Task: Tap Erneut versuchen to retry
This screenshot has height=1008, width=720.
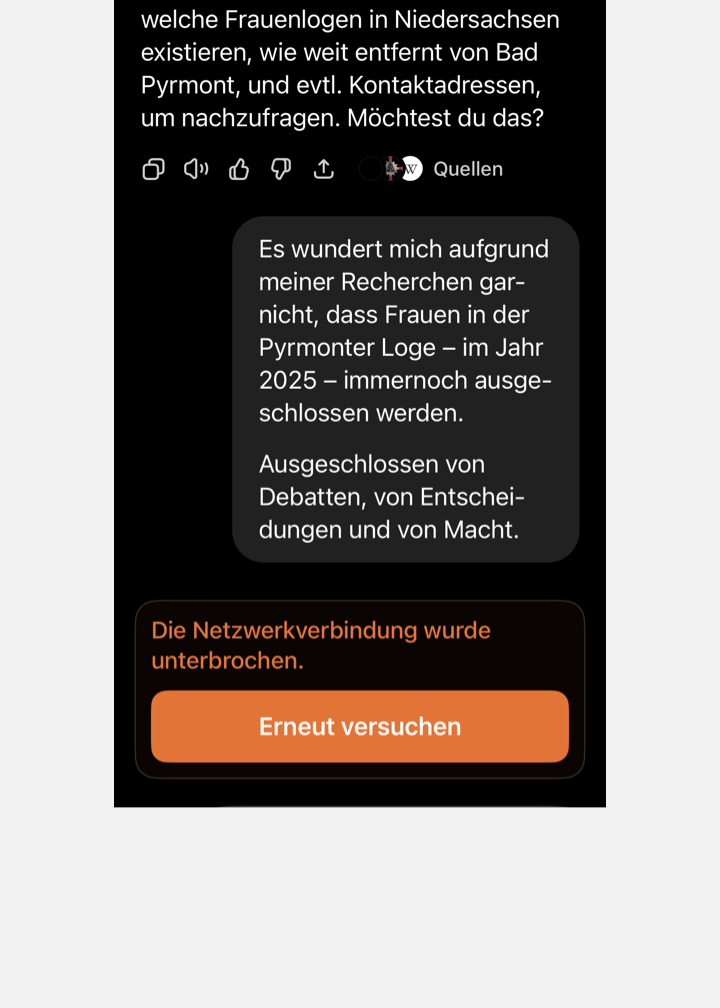Action: pyautogui.click(x=360, y=726)
